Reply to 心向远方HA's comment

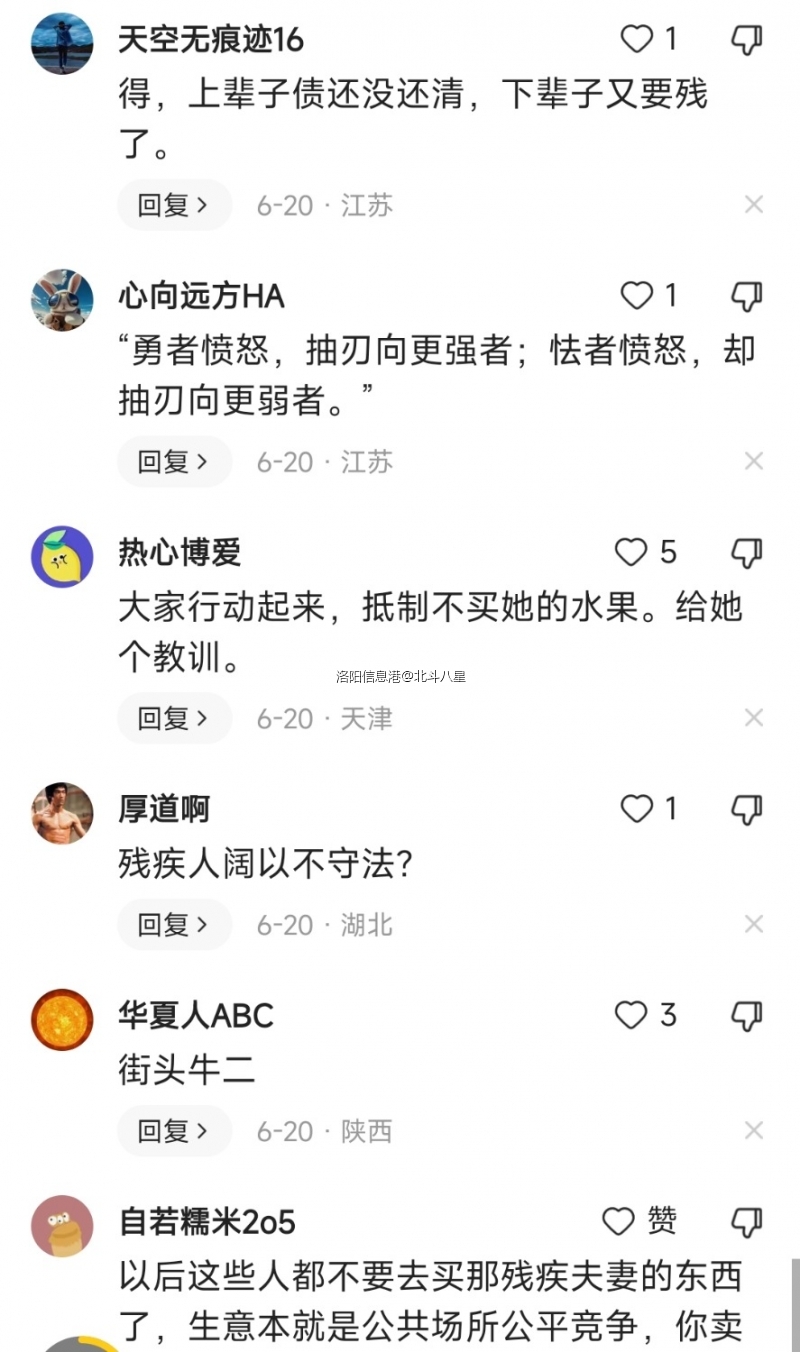tap(174, 461)
